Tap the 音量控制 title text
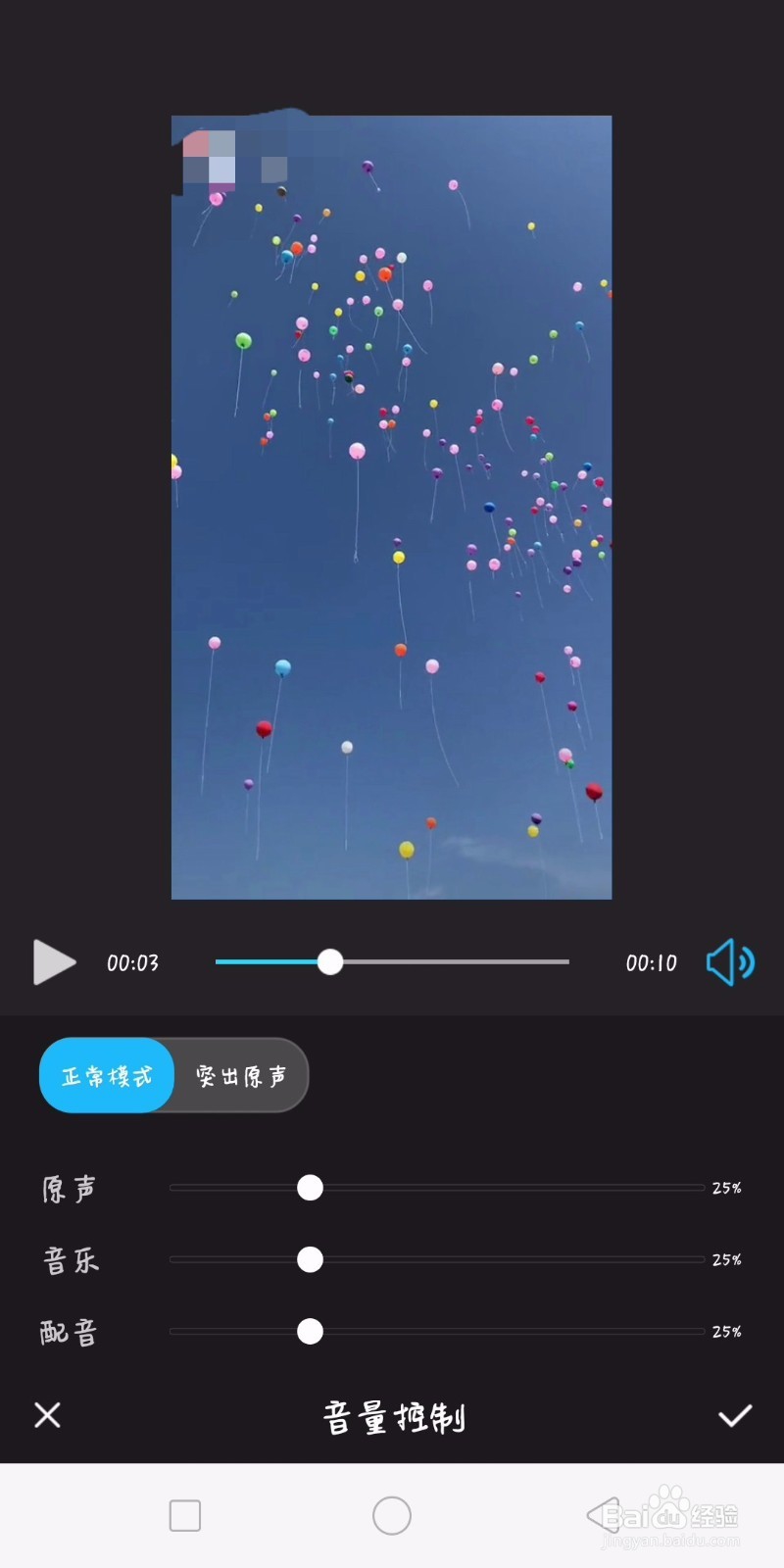This screenshot has width=784, height=1568. pyautogui.click(x=392, y=1416)
